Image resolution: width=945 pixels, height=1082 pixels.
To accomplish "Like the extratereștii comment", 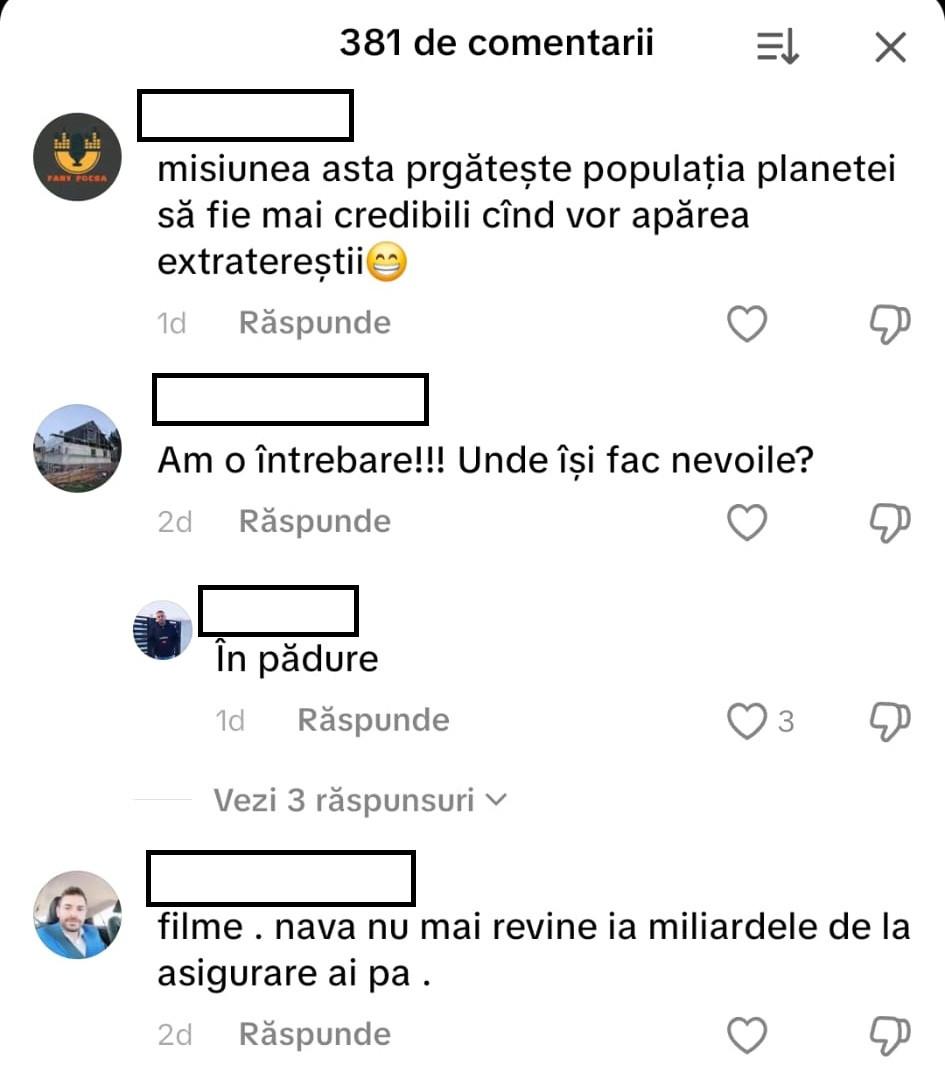I will (x=746, y=322).
